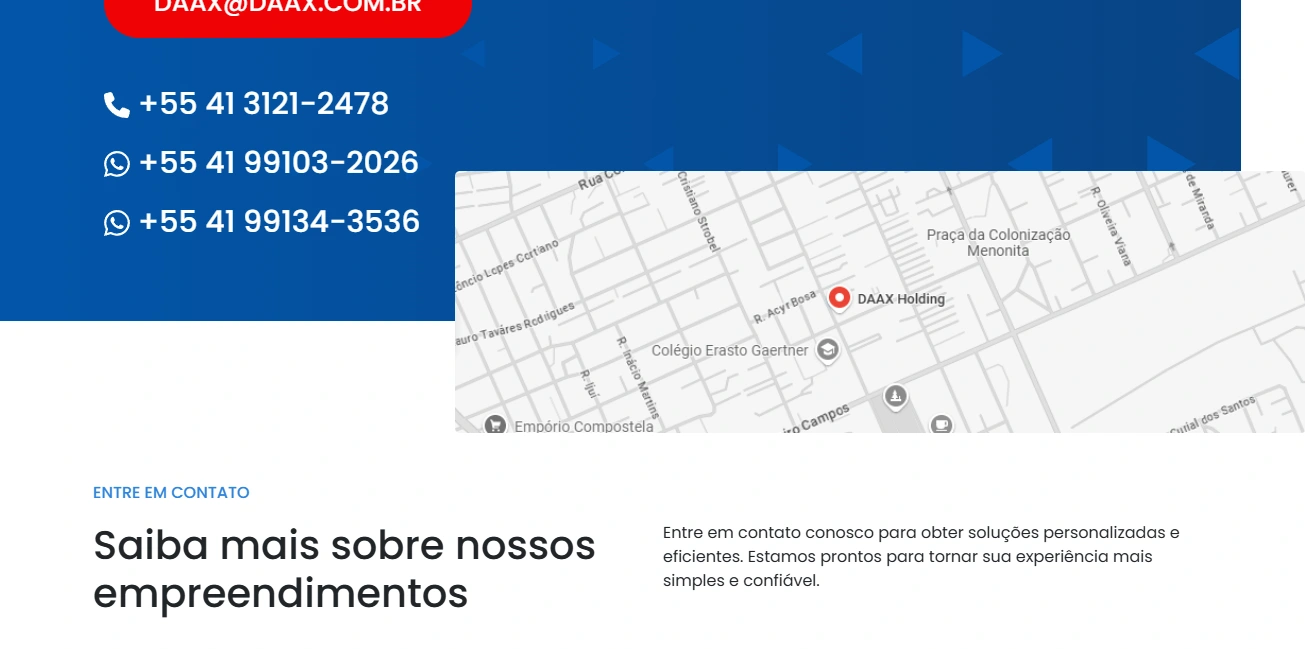The width and height of the screenshot is (1305, 649).
Task: Tap the DAAX Holding map pin
Action: click(839, 298)
